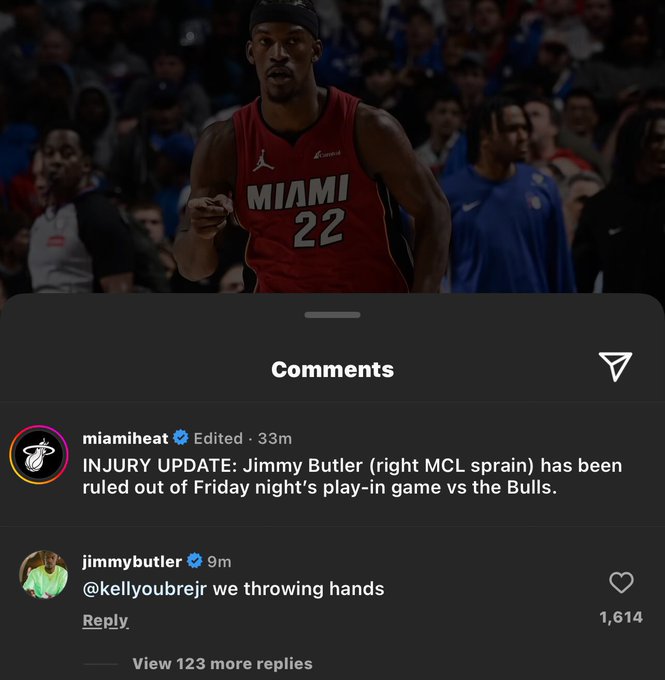
Task: Share the post via paper plane icon
Action: click(615, 367)
